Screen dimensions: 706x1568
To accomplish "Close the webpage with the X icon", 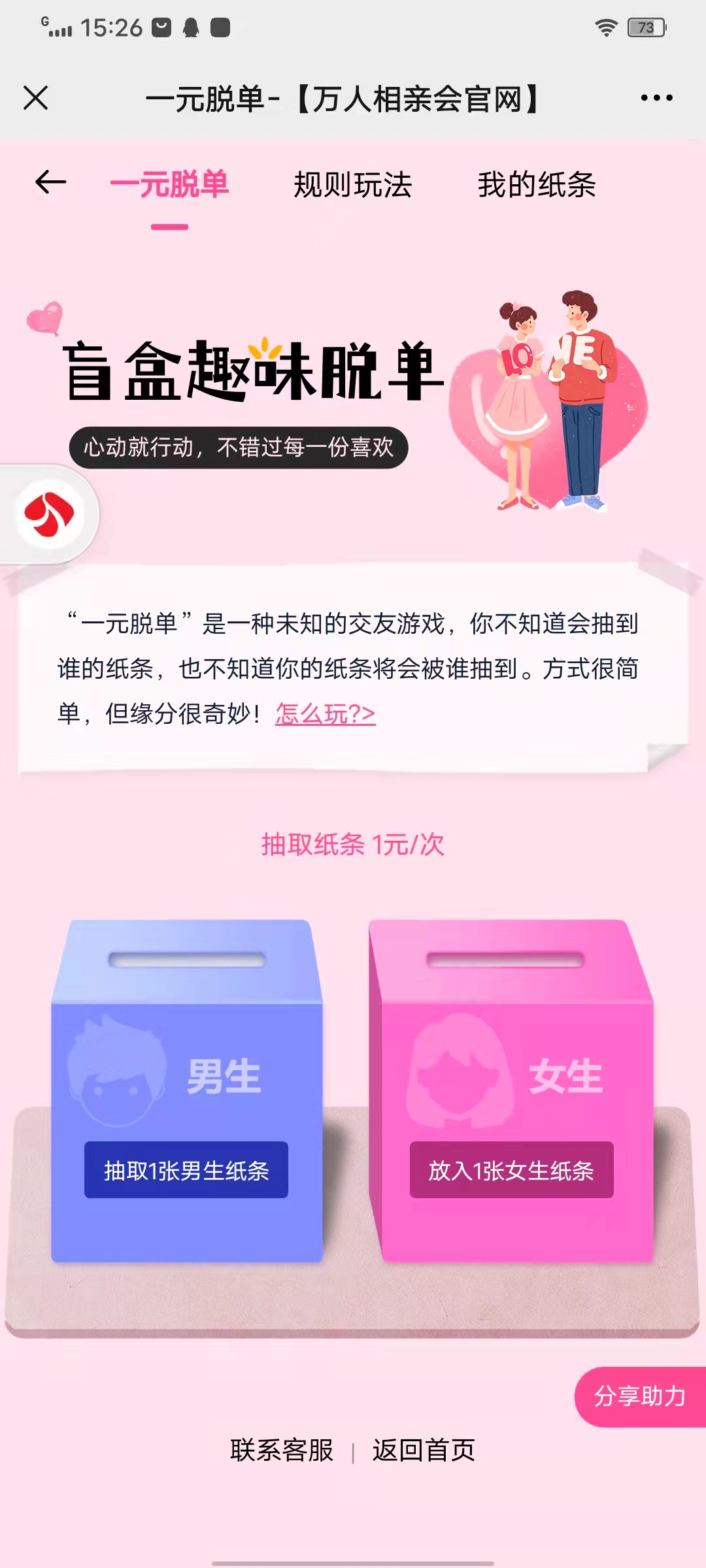I will click(x=36, y=99).
